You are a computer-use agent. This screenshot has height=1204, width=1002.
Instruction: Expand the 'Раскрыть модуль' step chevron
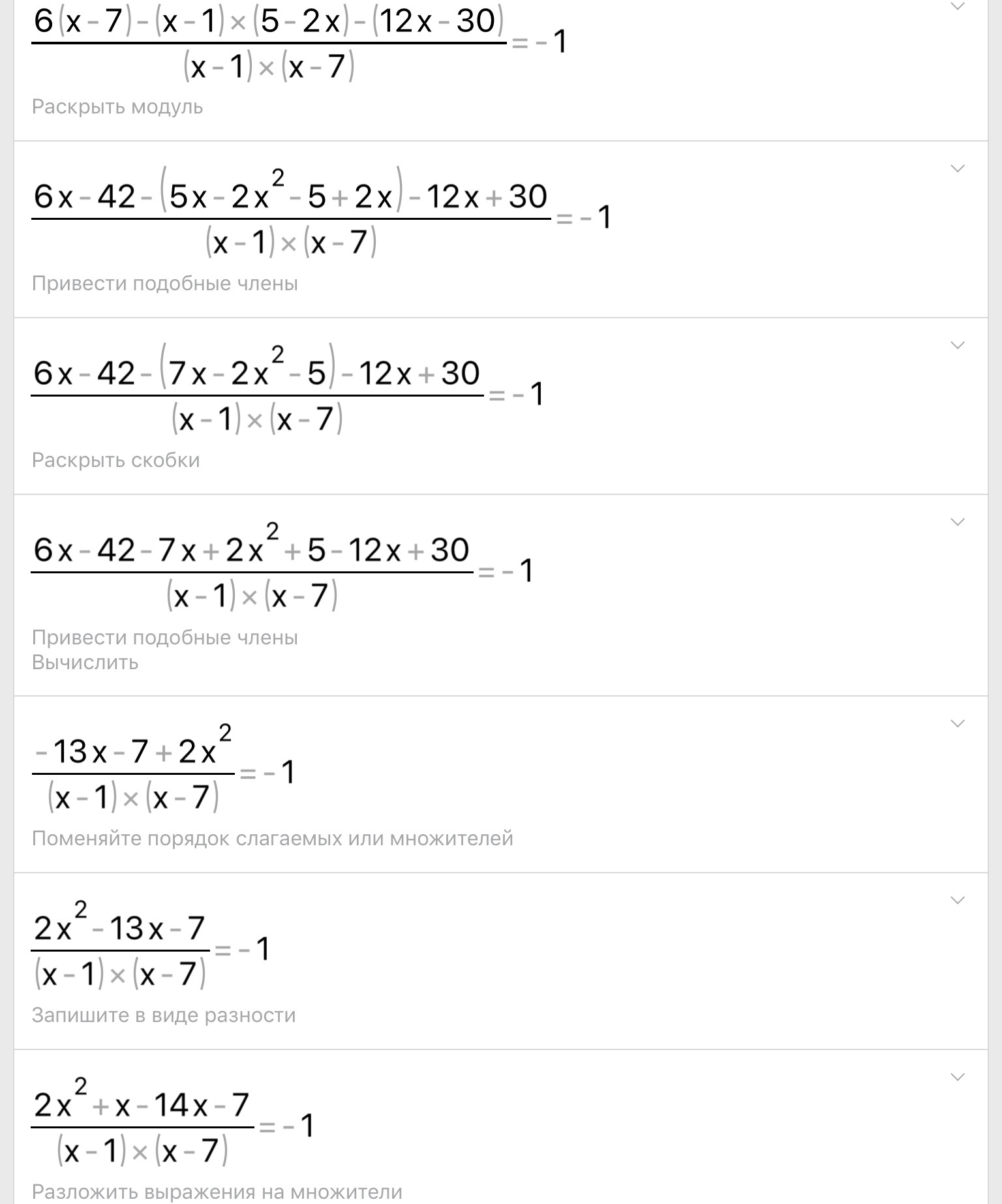pyautogui.click(x=957, y=7)
